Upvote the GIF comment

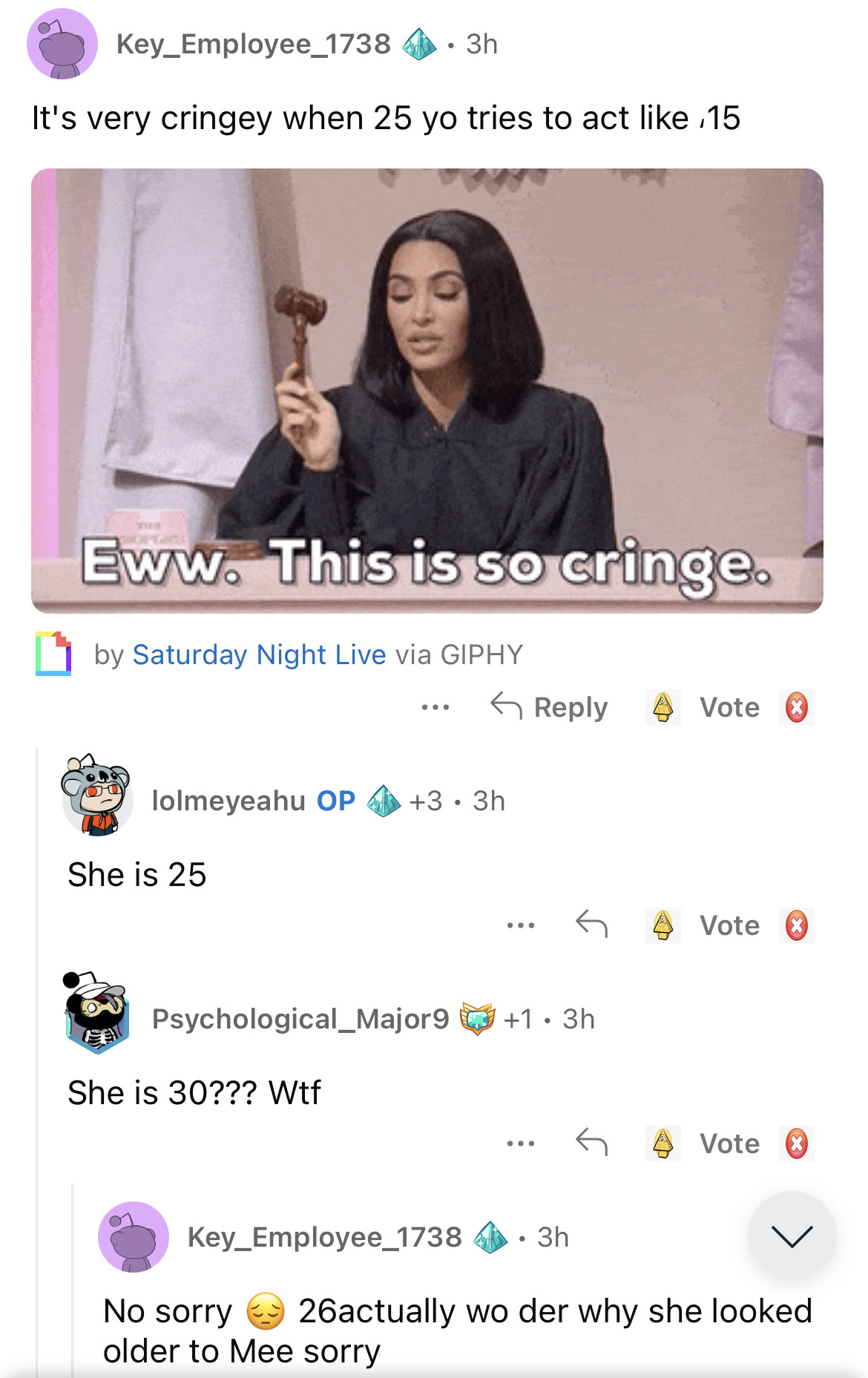662,707
